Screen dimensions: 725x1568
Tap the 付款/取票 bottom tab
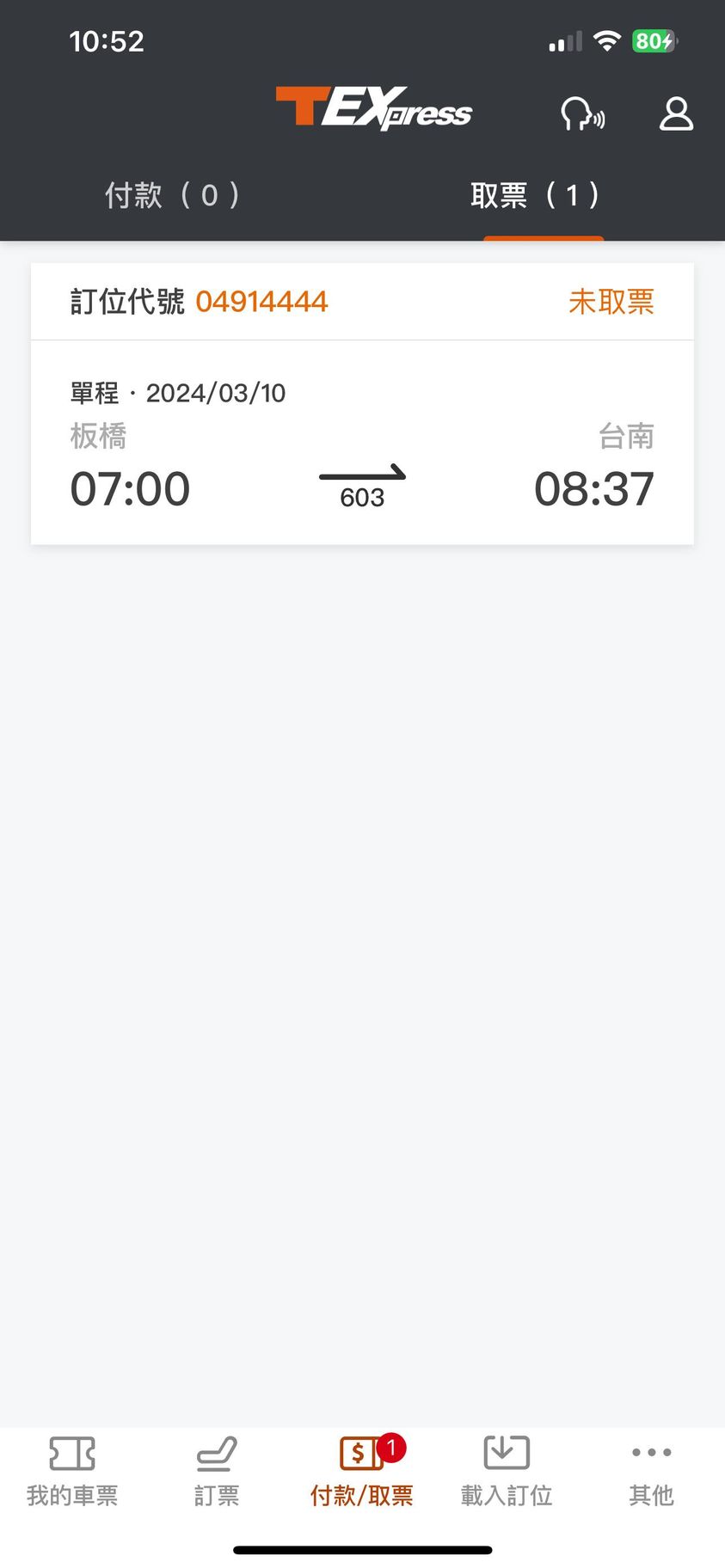pyautogui.click(x=362, y=1471)
